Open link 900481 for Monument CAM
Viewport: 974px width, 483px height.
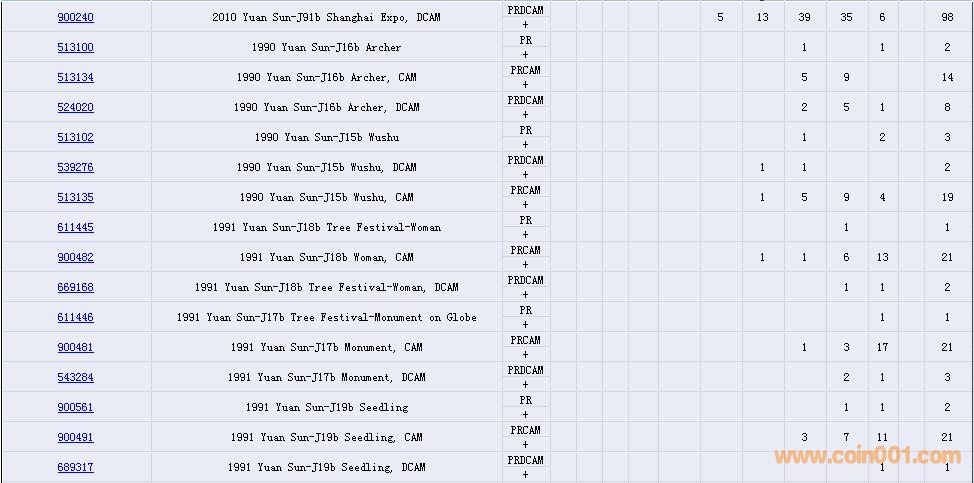pos(75,347)
